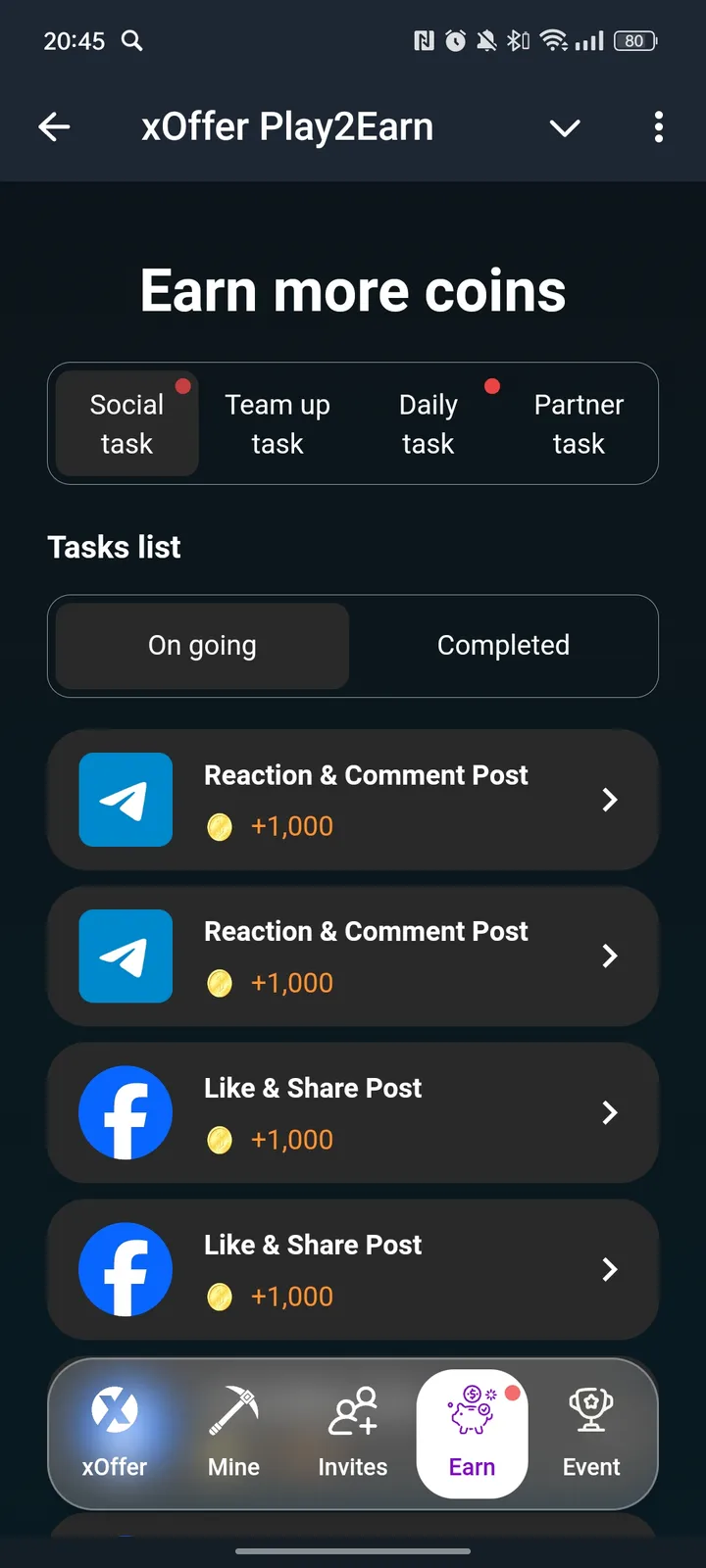This screenshot has width=706, height=1568.
Task: Tap the back arrow to exit chat
Action: [x=55, y=127]
